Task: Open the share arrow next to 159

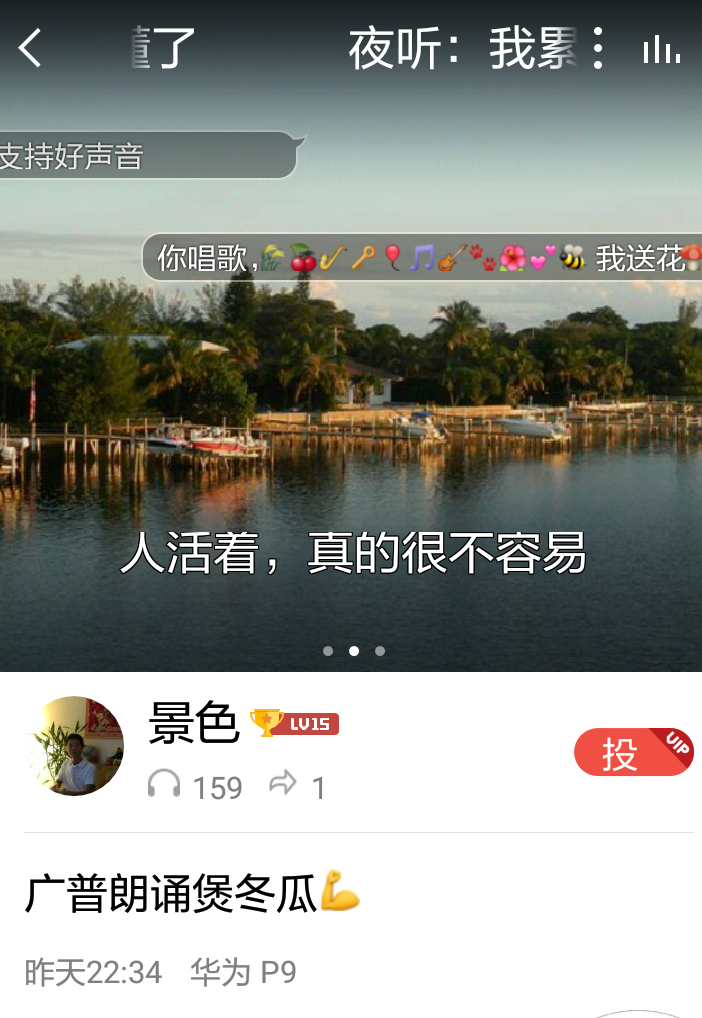Action: pos(283,785)
